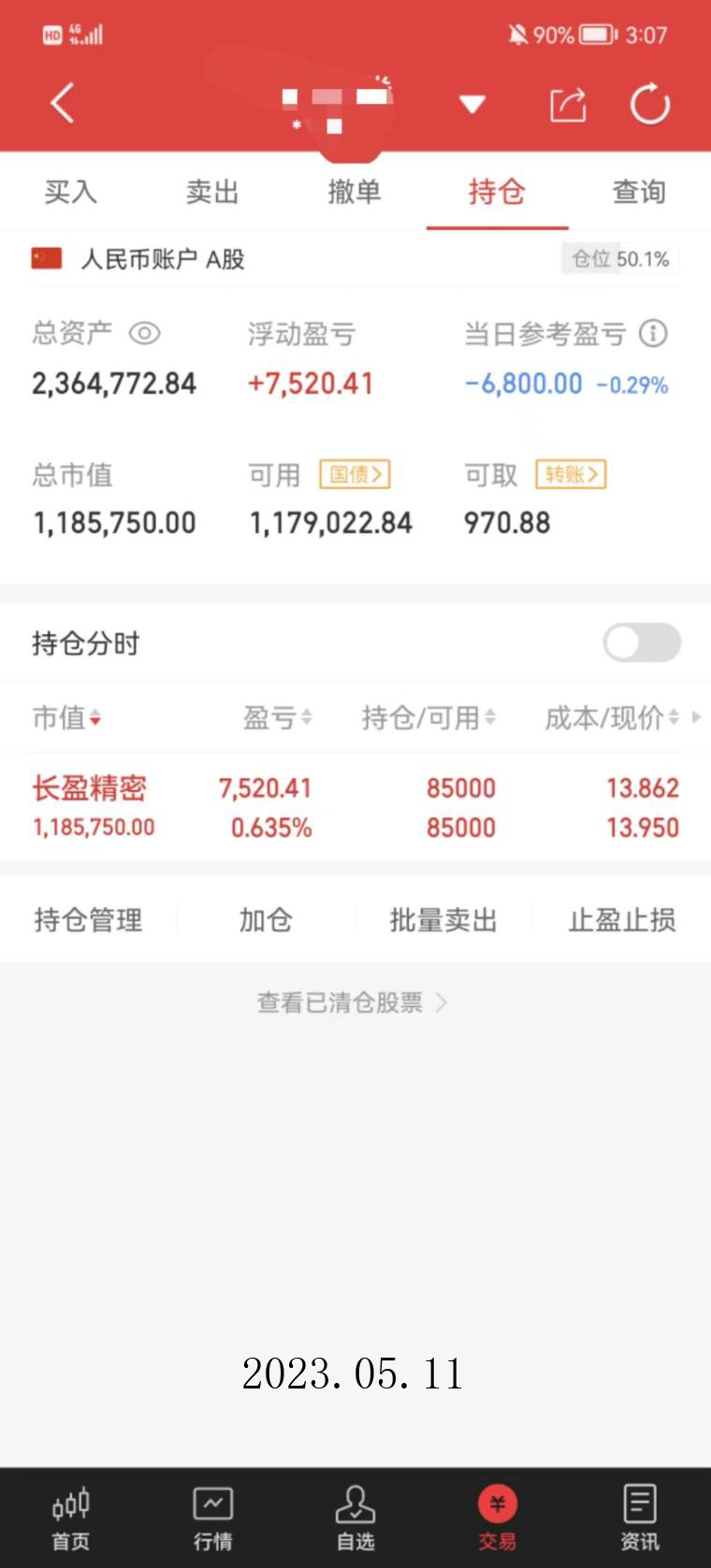
Task: Go back using the top-left arrow
Action: coord(62,103)
